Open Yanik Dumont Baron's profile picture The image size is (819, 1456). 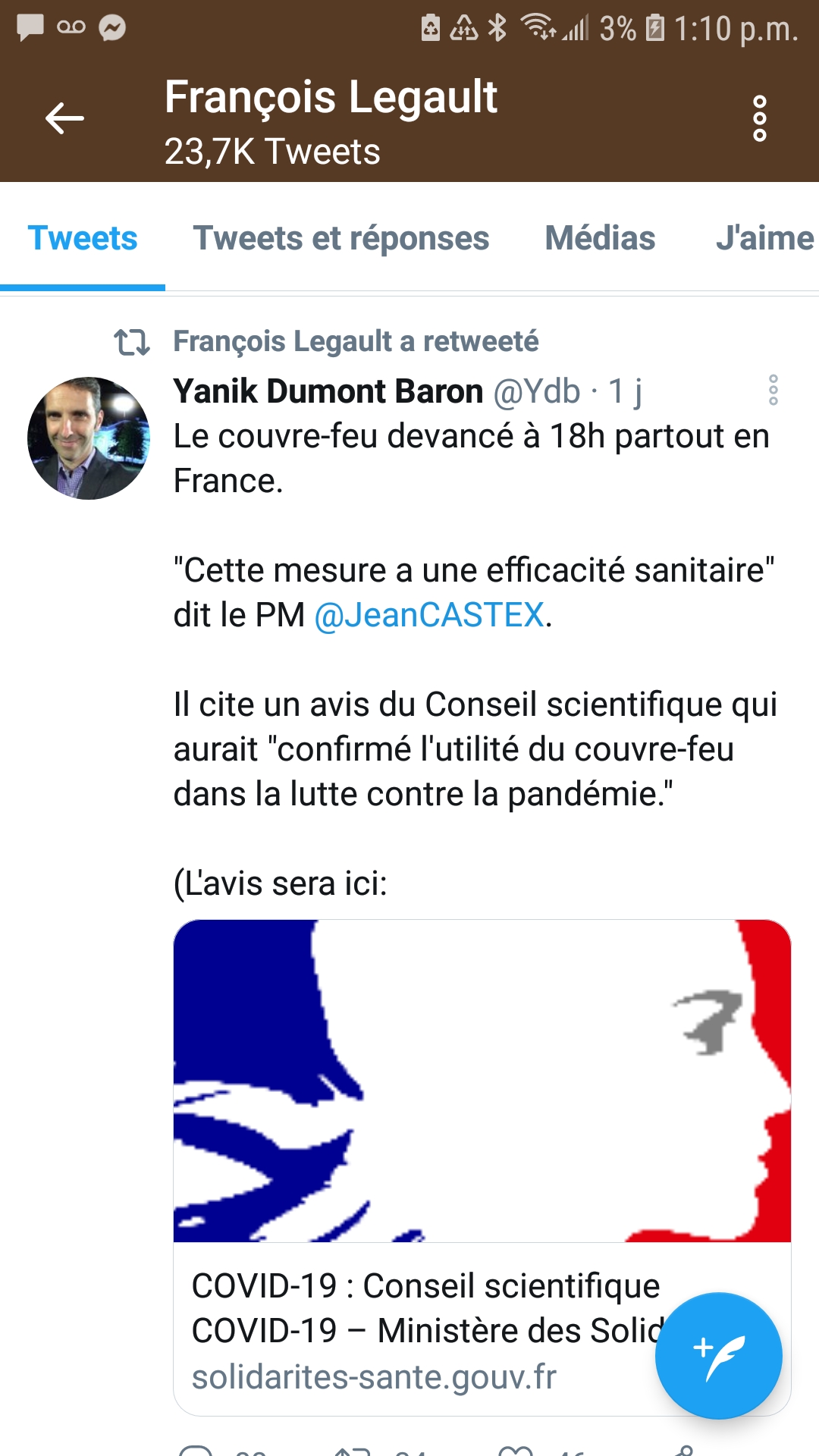(x=89, y=438)
